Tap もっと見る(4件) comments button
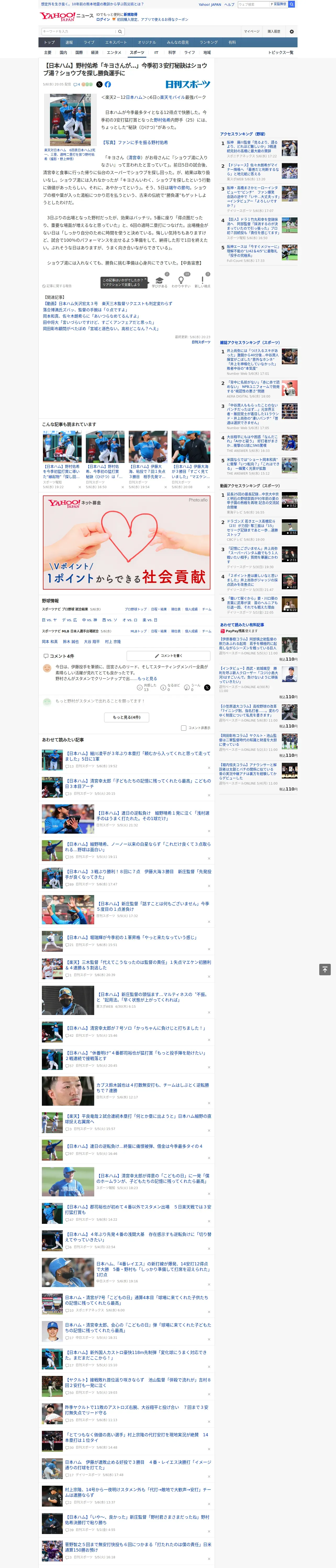Viewport: 336px width, 1568px height. click(x=127, y=717)
